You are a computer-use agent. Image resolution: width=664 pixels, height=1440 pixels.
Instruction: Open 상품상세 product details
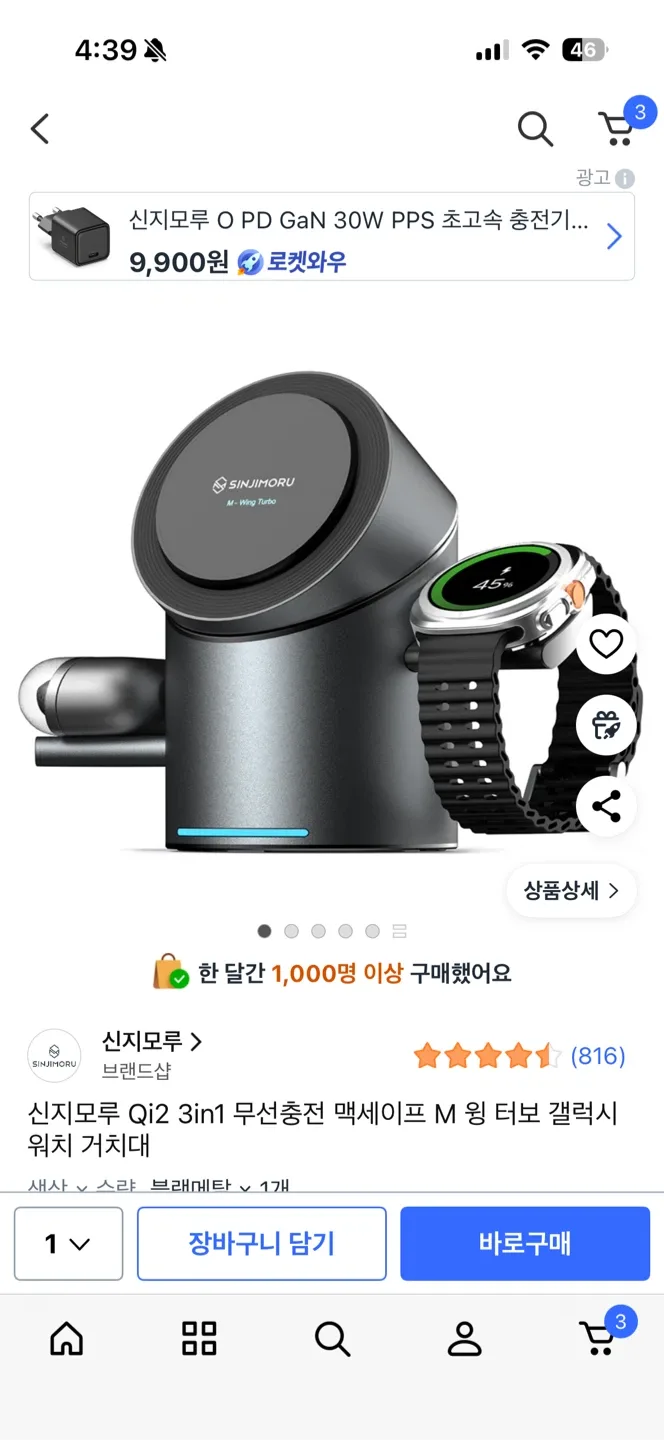(571, 890)
